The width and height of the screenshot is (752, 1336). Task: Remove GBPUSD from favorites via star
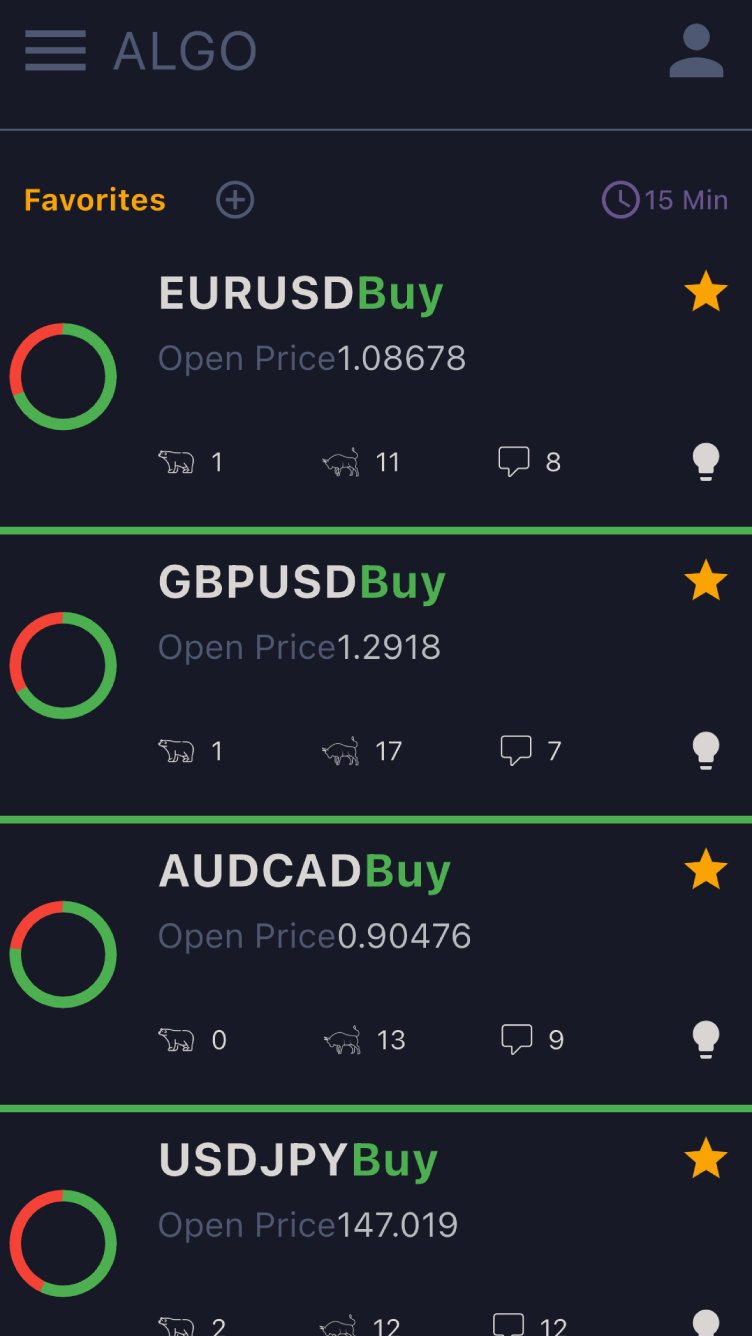pos(705,581)
